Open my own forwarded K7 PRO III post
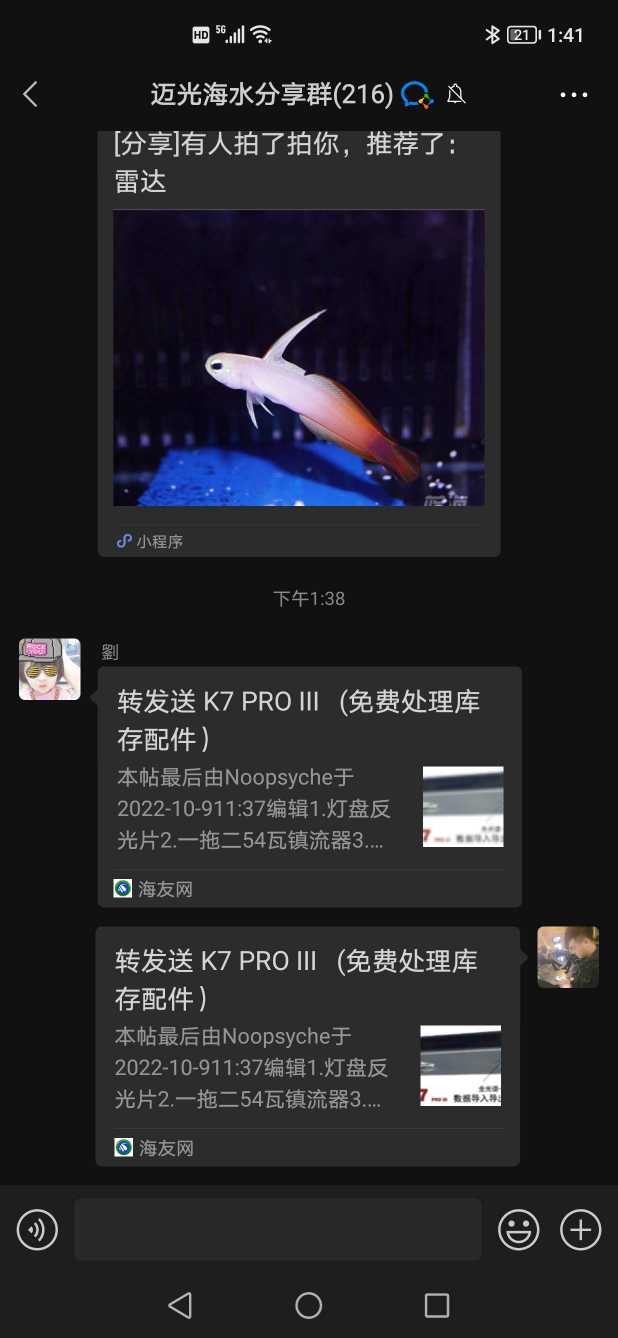 tap(307, 1046)
